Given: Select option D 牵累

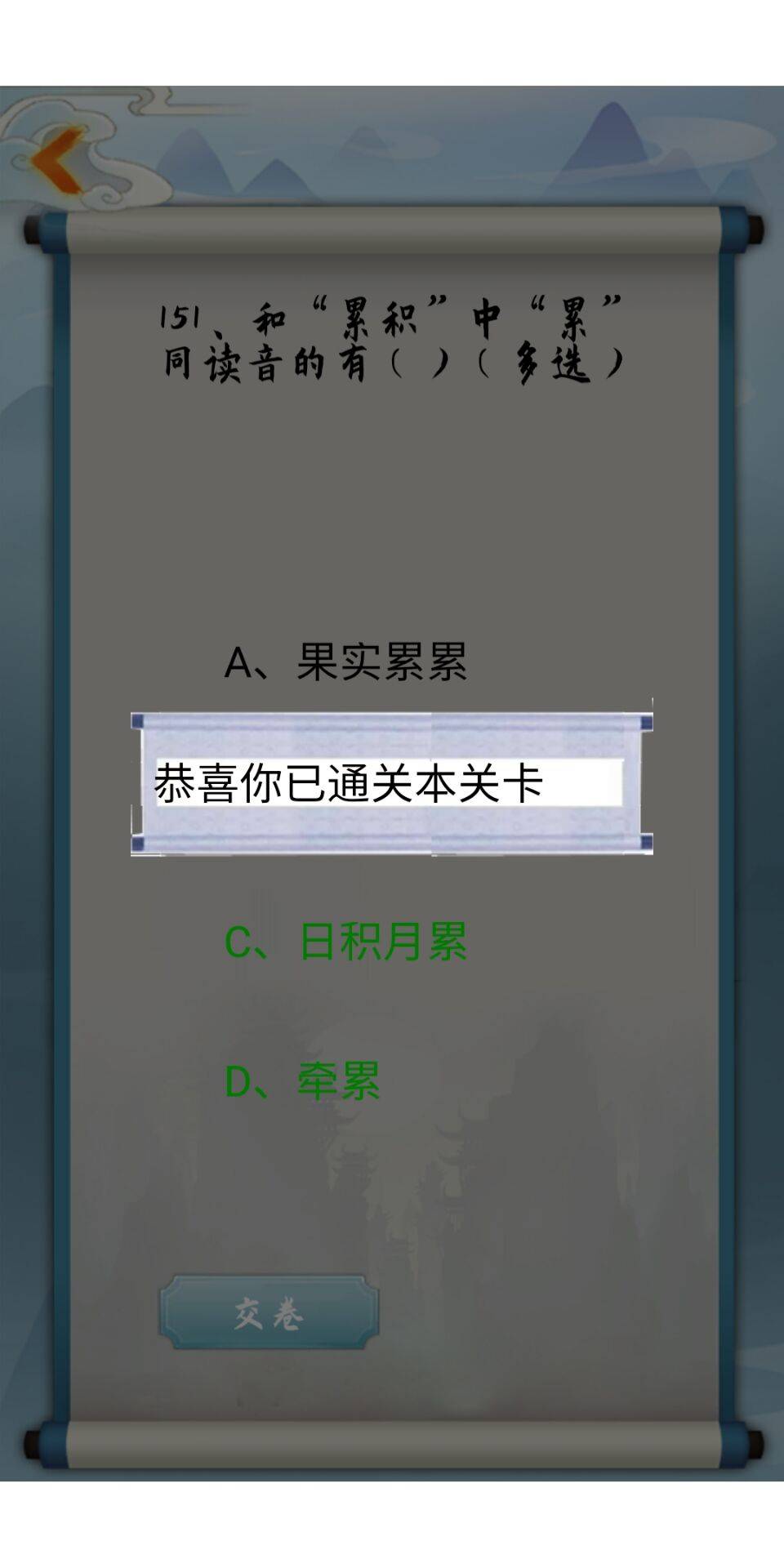Looking at the screenshot, I should coord(302,1081).
